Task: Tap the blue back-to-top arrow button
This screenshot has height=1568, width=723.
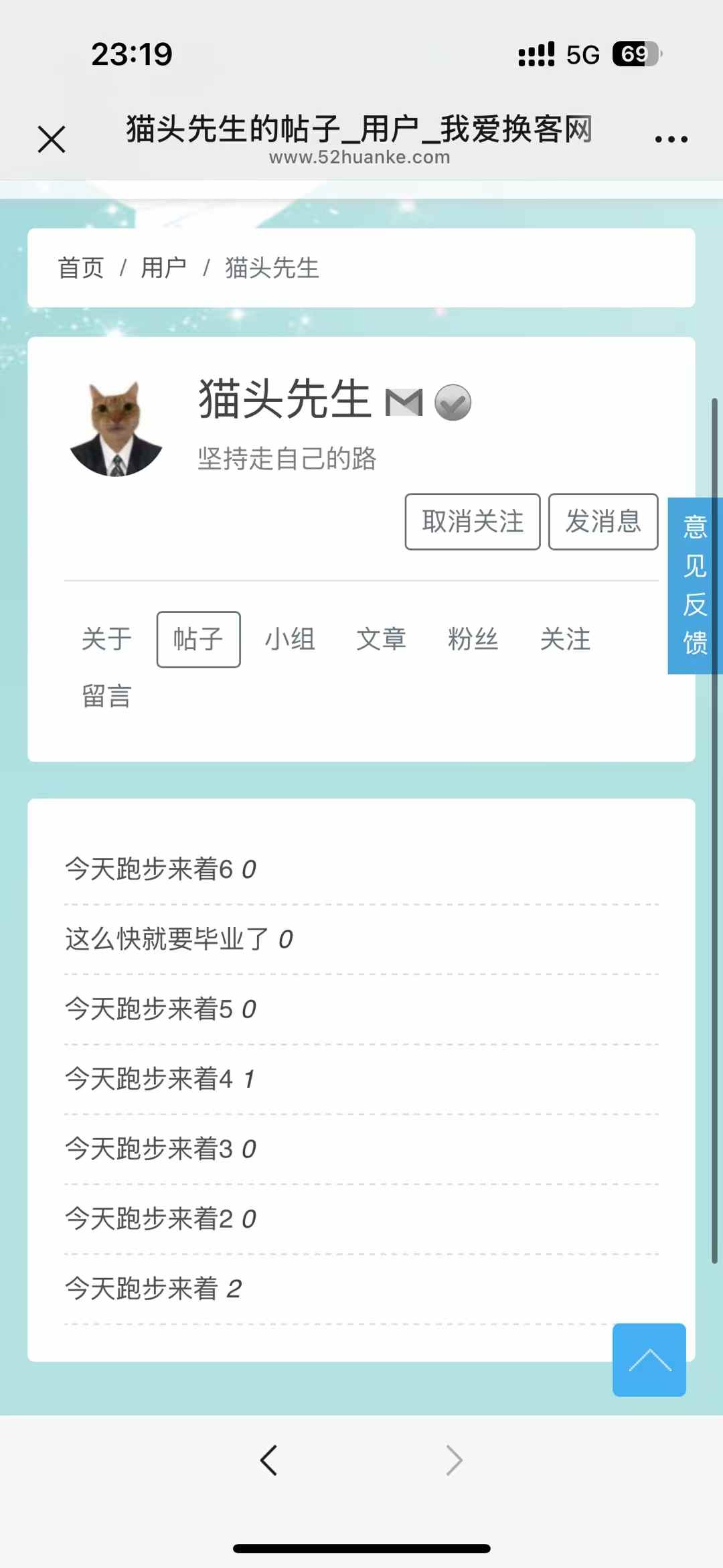Action: tap(649, 1360)
